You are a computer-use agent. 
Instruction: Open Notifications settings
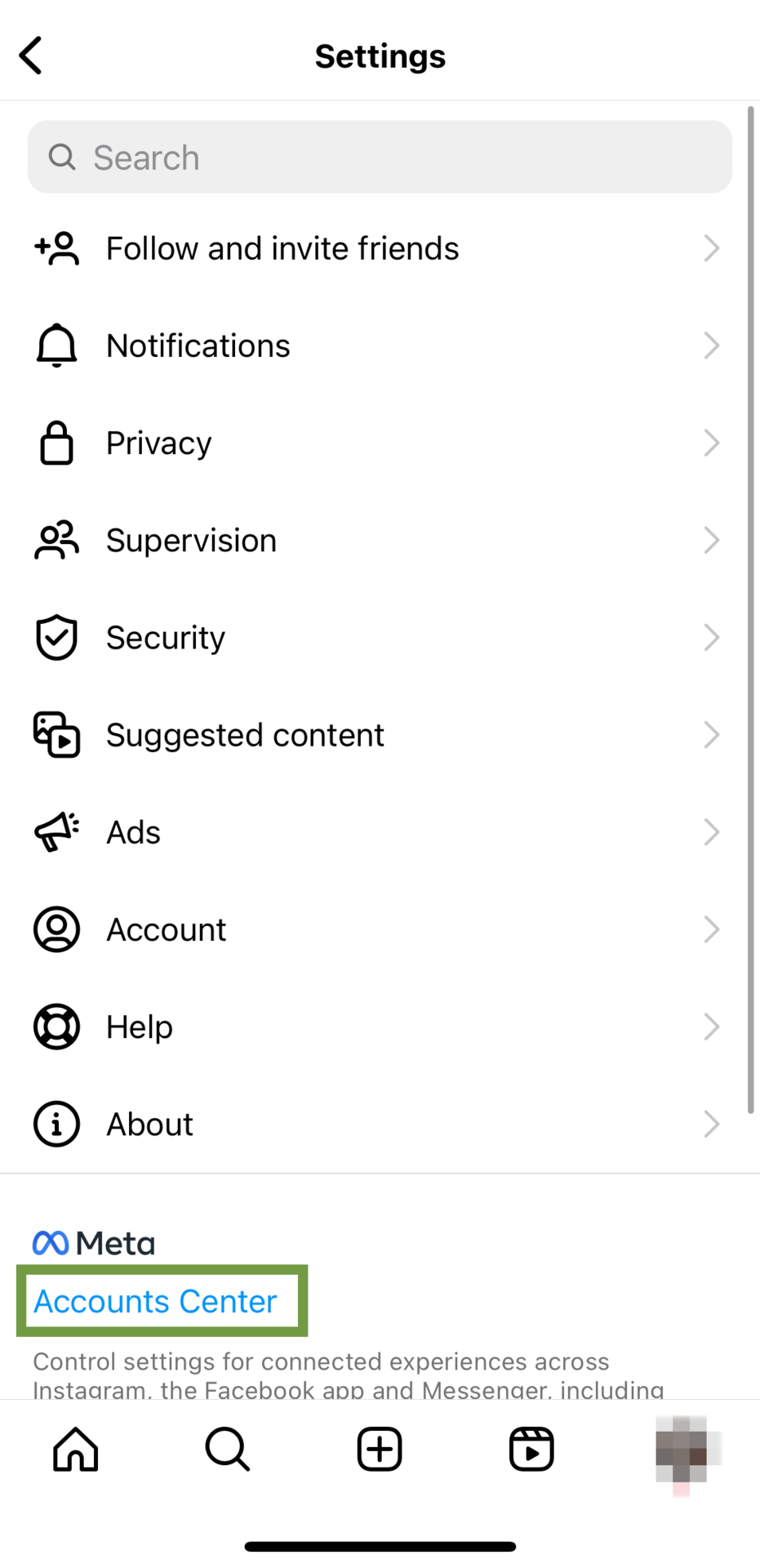(x=198, y=345)
